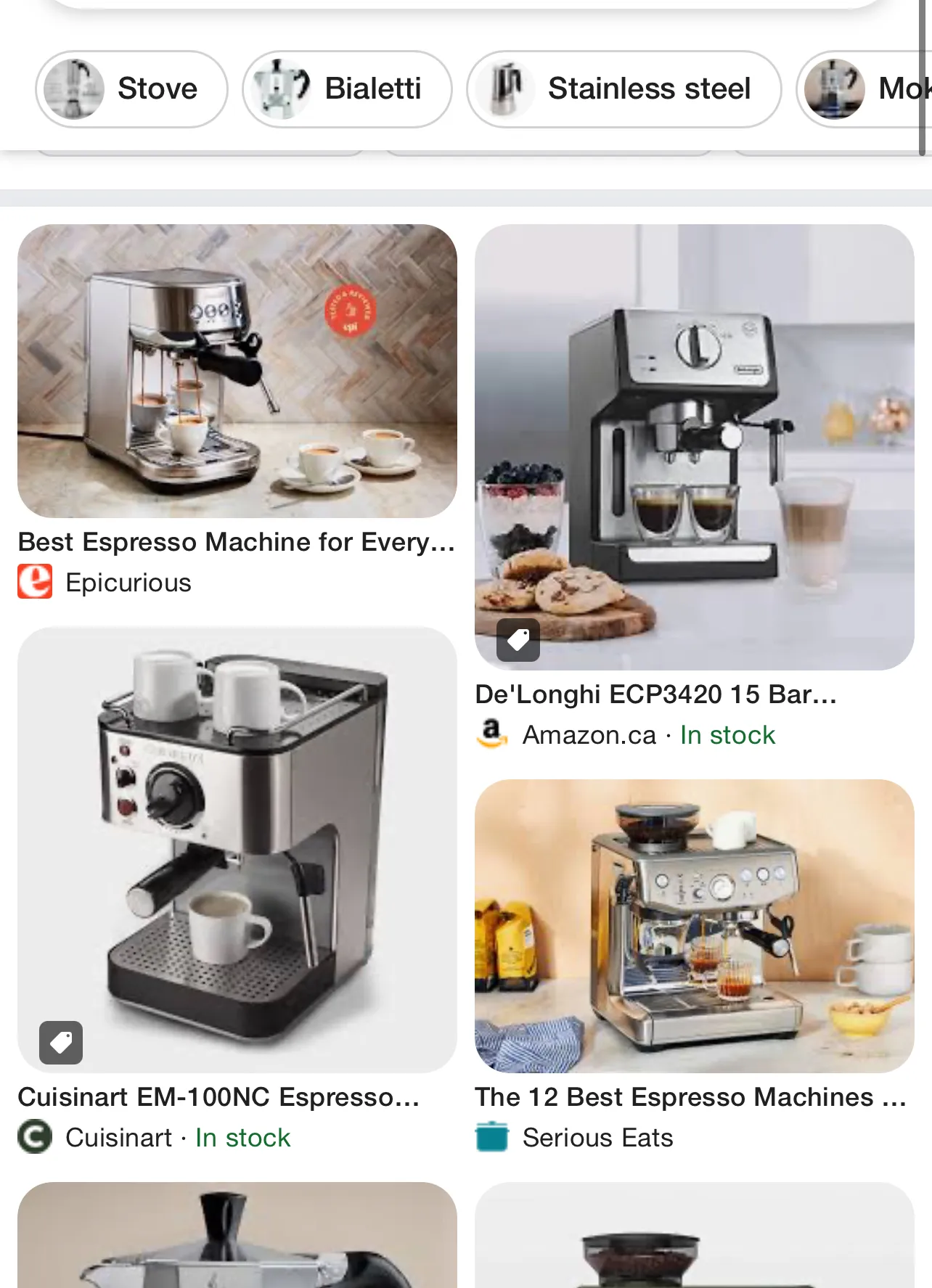This screenshot has height=1288, width=932.
Task: Select the Stove filter chip
Action: (x=131, y=89)
